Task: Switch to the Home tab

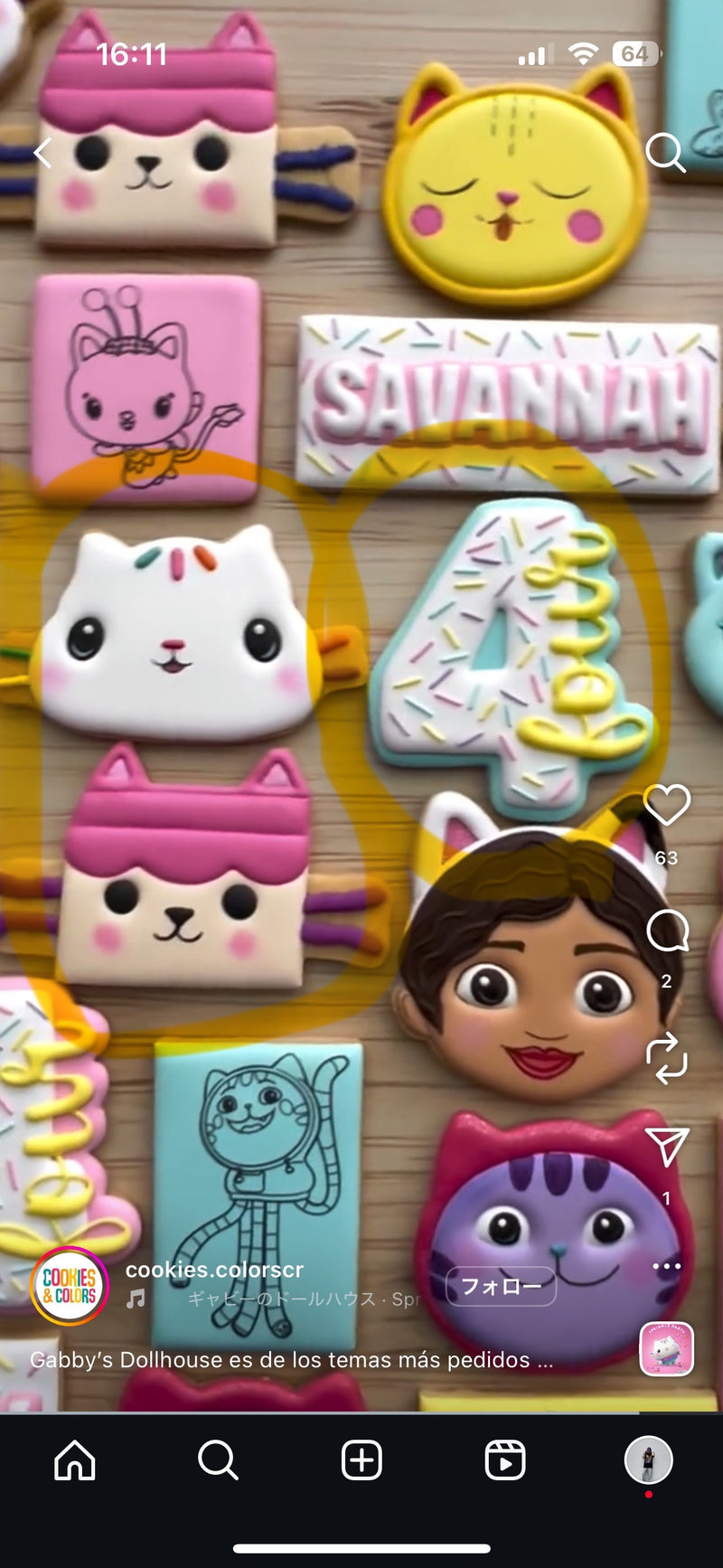Action: click(75, 1459)
